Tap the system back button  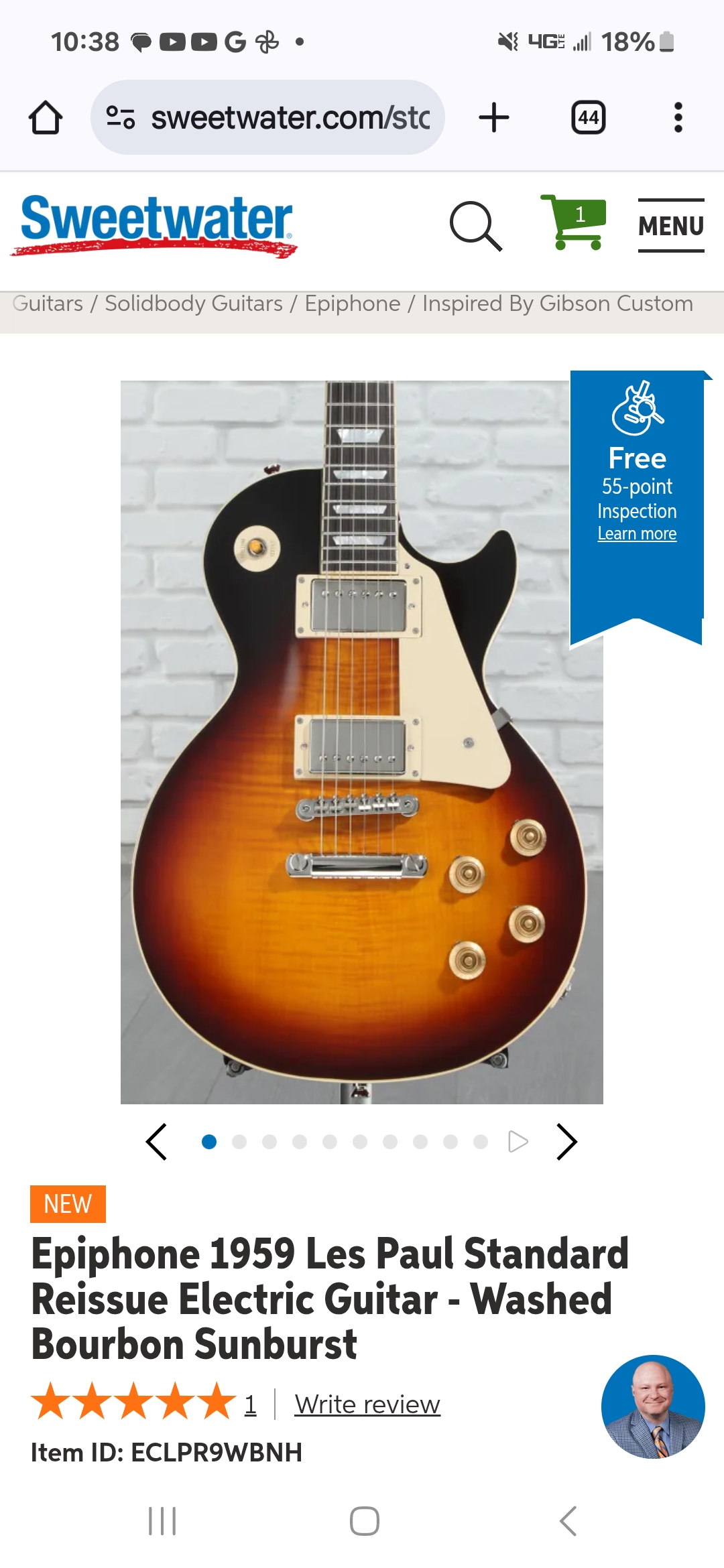click(x=568, y=1521)
